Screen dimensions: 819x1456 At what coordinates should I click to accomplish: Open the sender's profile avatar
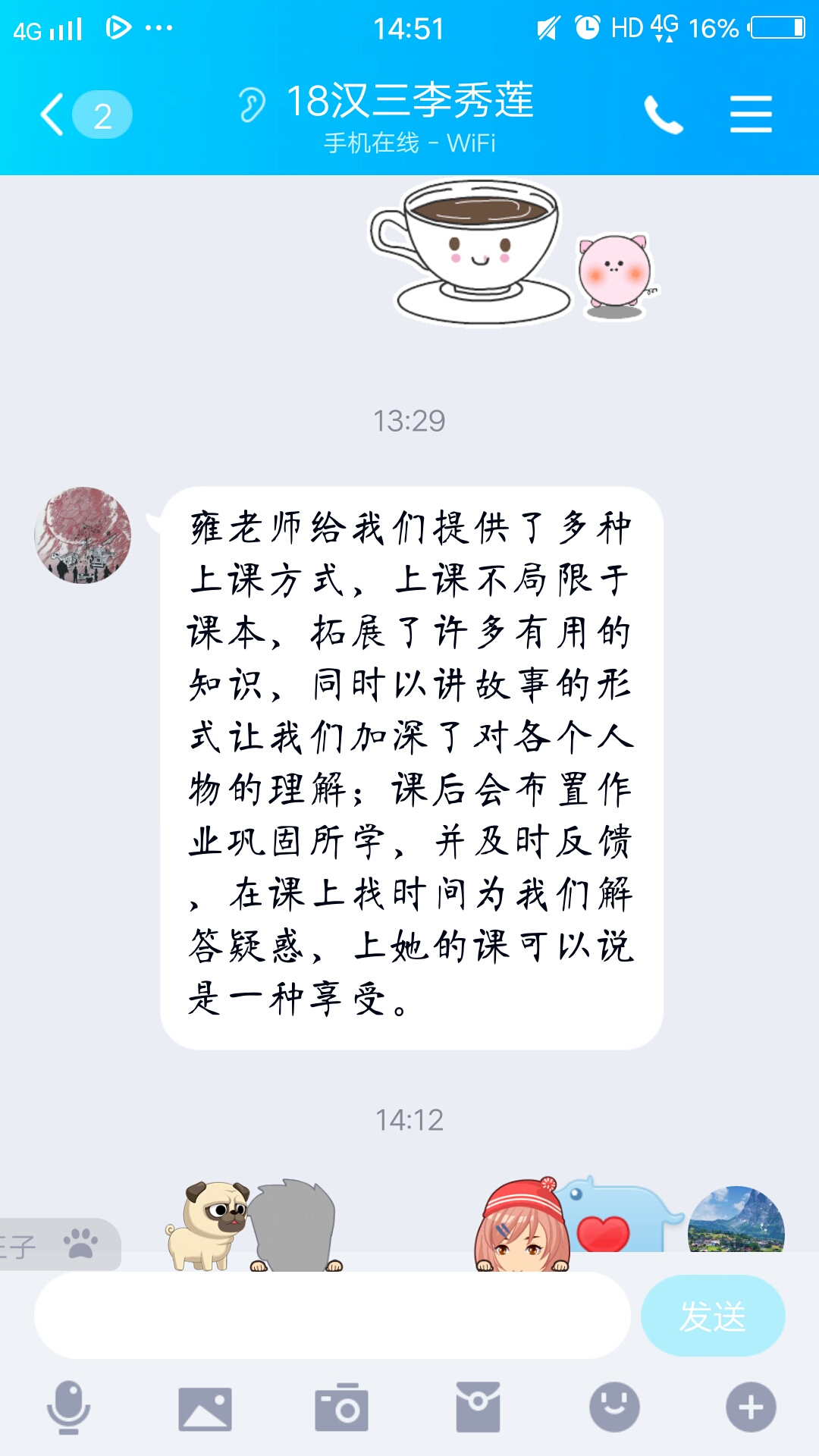coord(83,535)
